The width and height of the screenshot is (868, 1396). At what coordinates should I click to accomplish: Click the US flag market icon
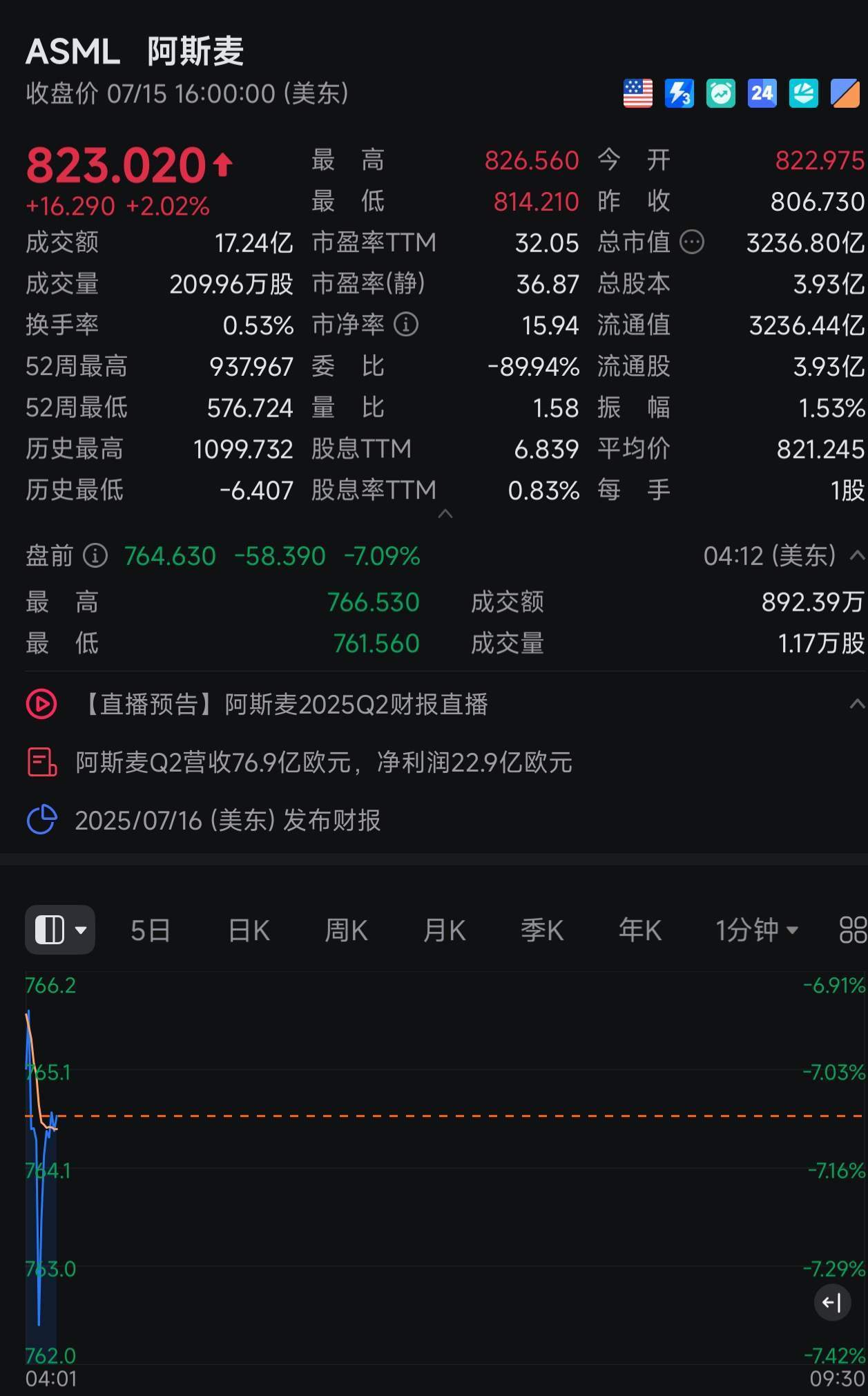[639, 93]
